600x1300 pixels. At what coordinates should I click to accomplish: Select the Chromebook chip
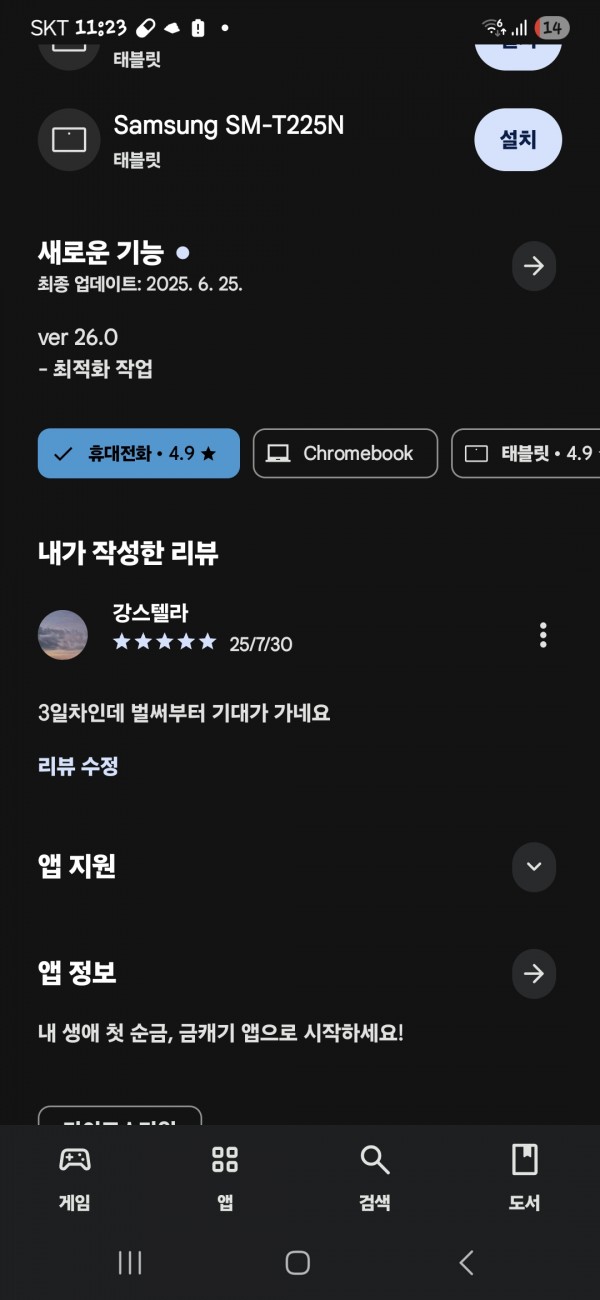[x=346, y=453]
